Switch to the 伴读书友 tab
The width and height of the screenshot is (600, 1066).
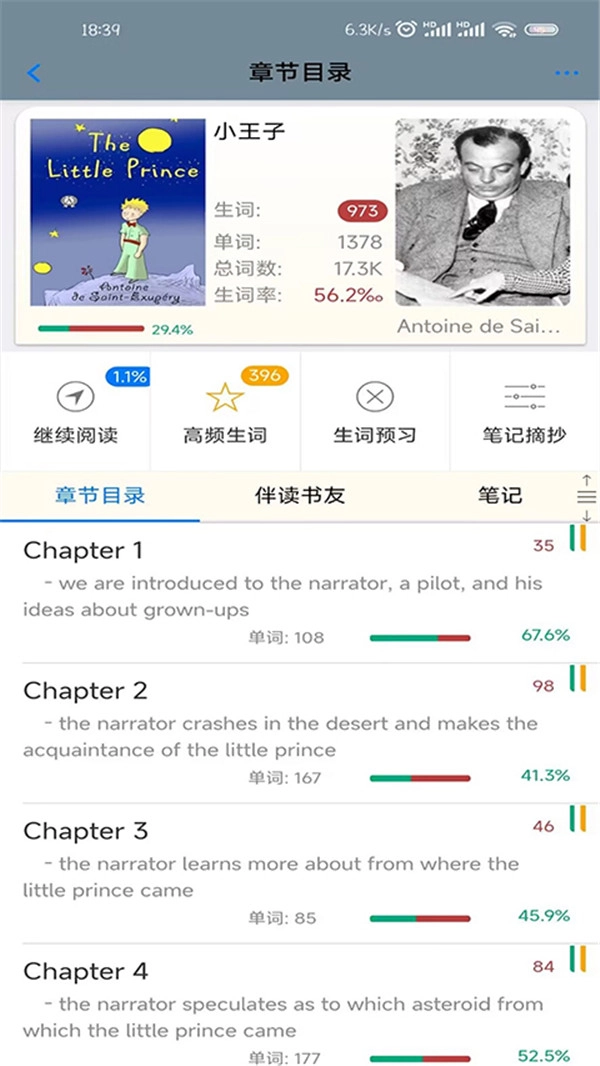click(300, 496)
